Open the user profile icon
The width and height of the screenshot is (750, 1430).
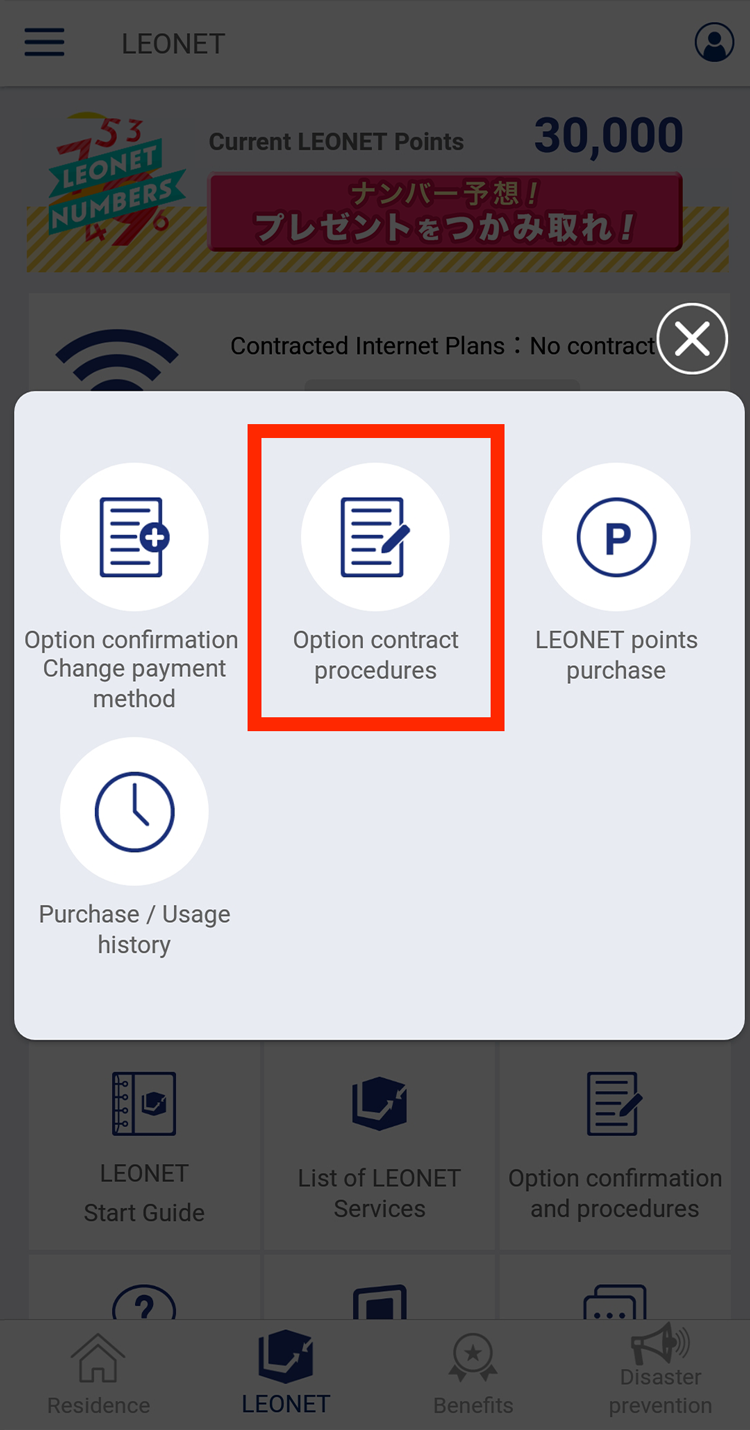714,43
